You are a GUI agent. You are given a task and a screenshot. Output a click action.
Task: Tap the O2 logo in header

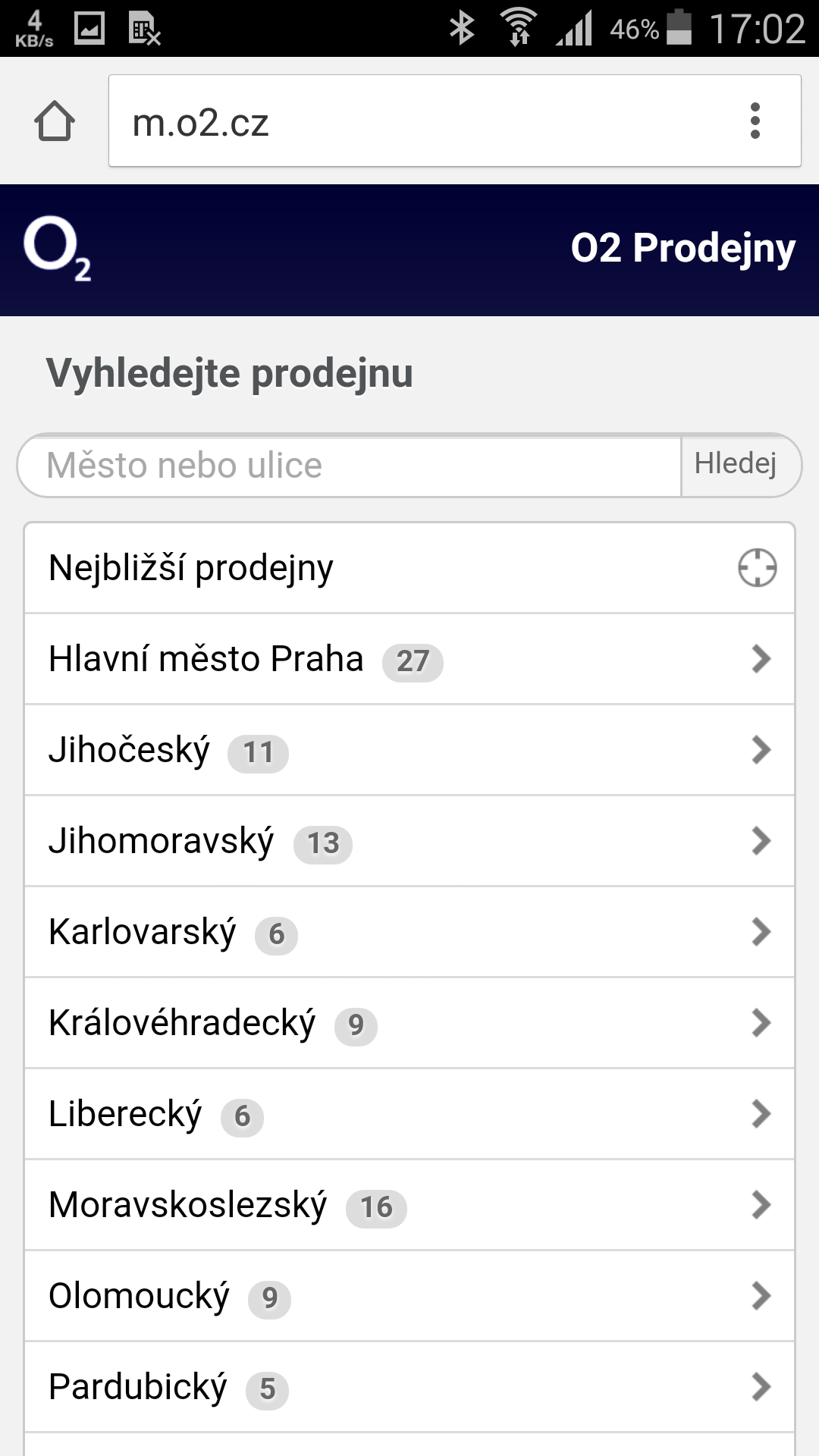tap(57, 248)
